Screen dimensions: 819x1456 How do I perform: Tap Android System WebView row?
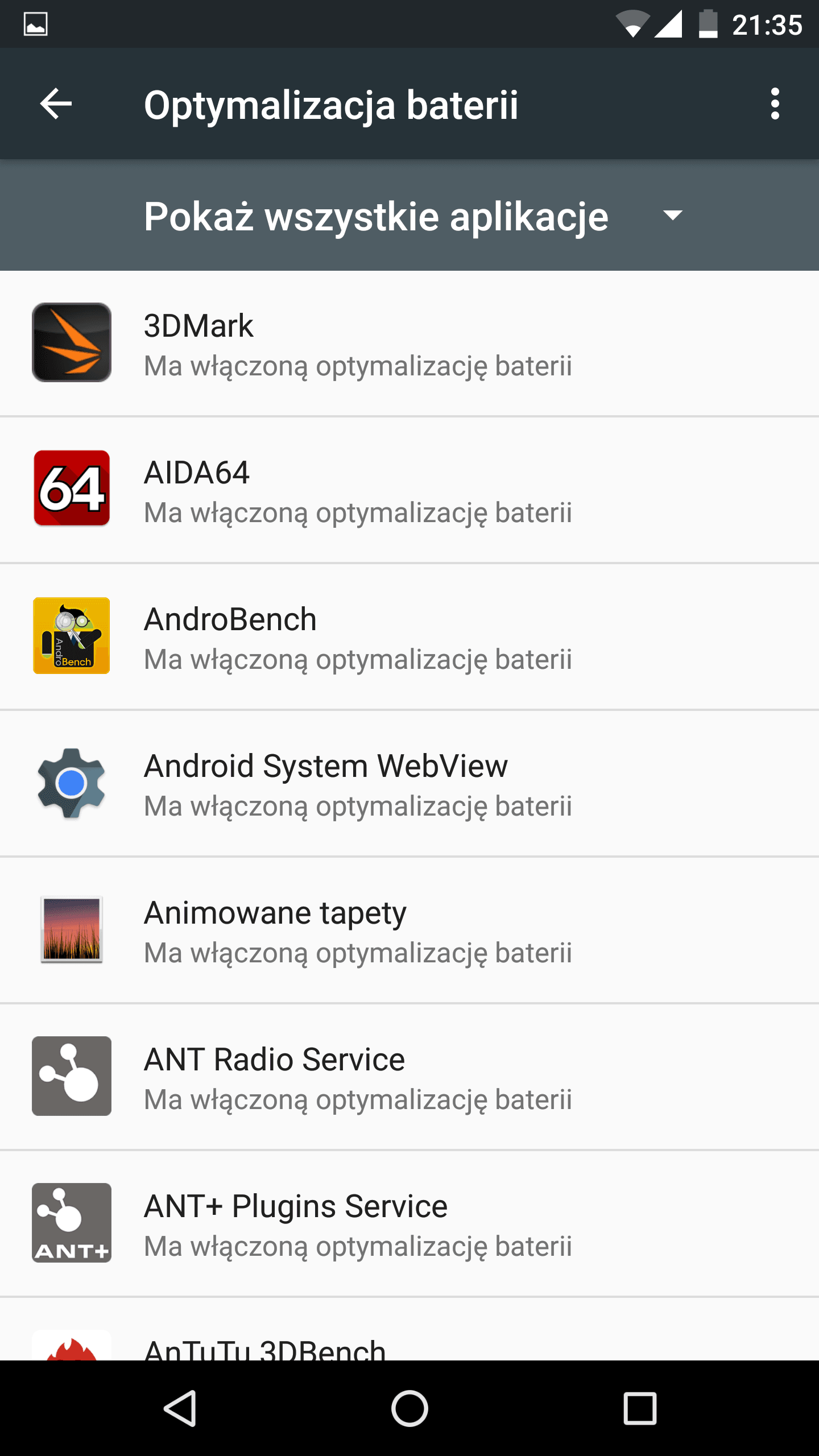pyautogui.click(x=409, y=784)
